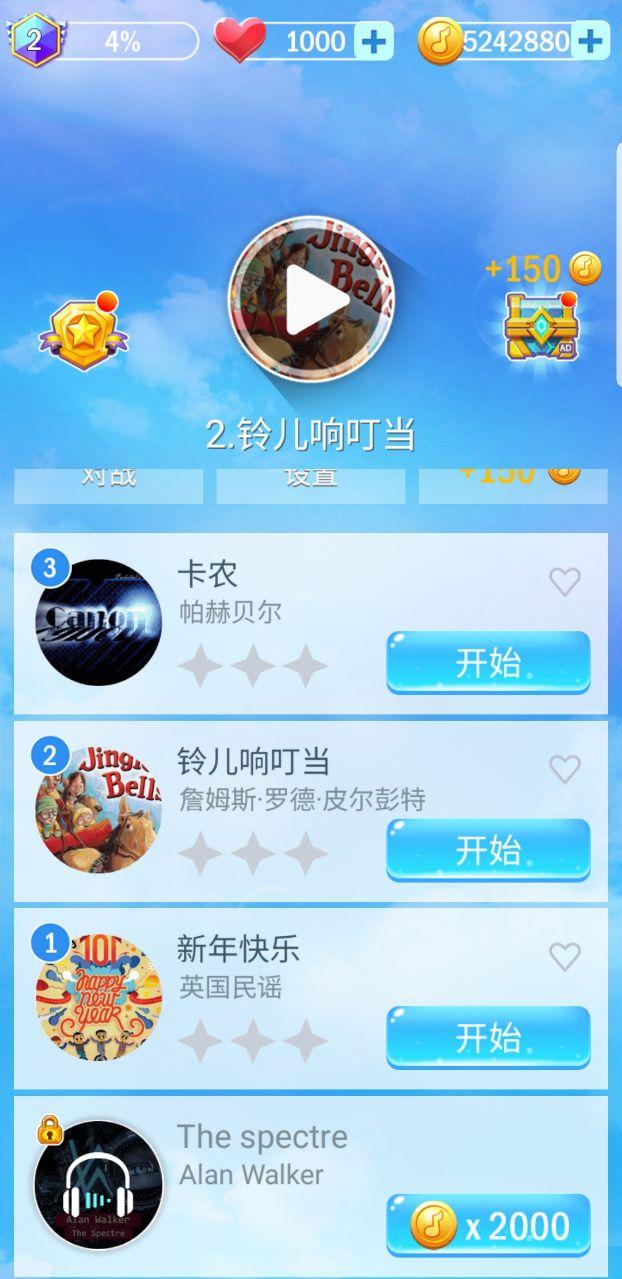The height and width of the screenshot is (1279, 622).
Task: Favorite the song 铃儿响叮当
Action: 565,769
